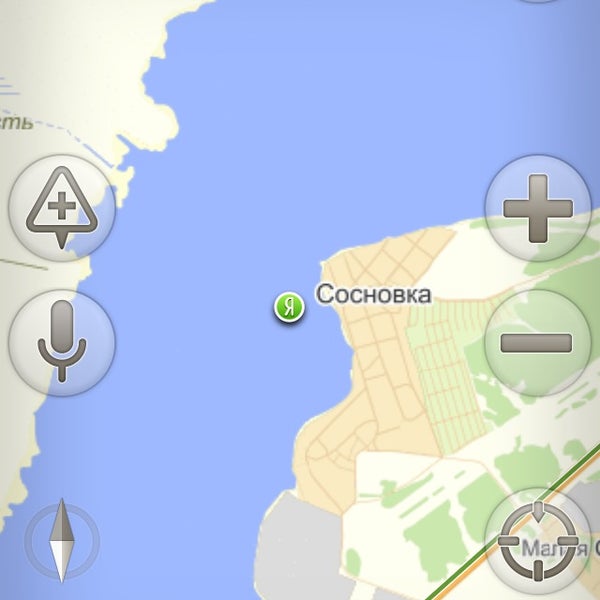Activate voice input microphone
This screenshot has width=600, height=600.
tap(62, 342)
